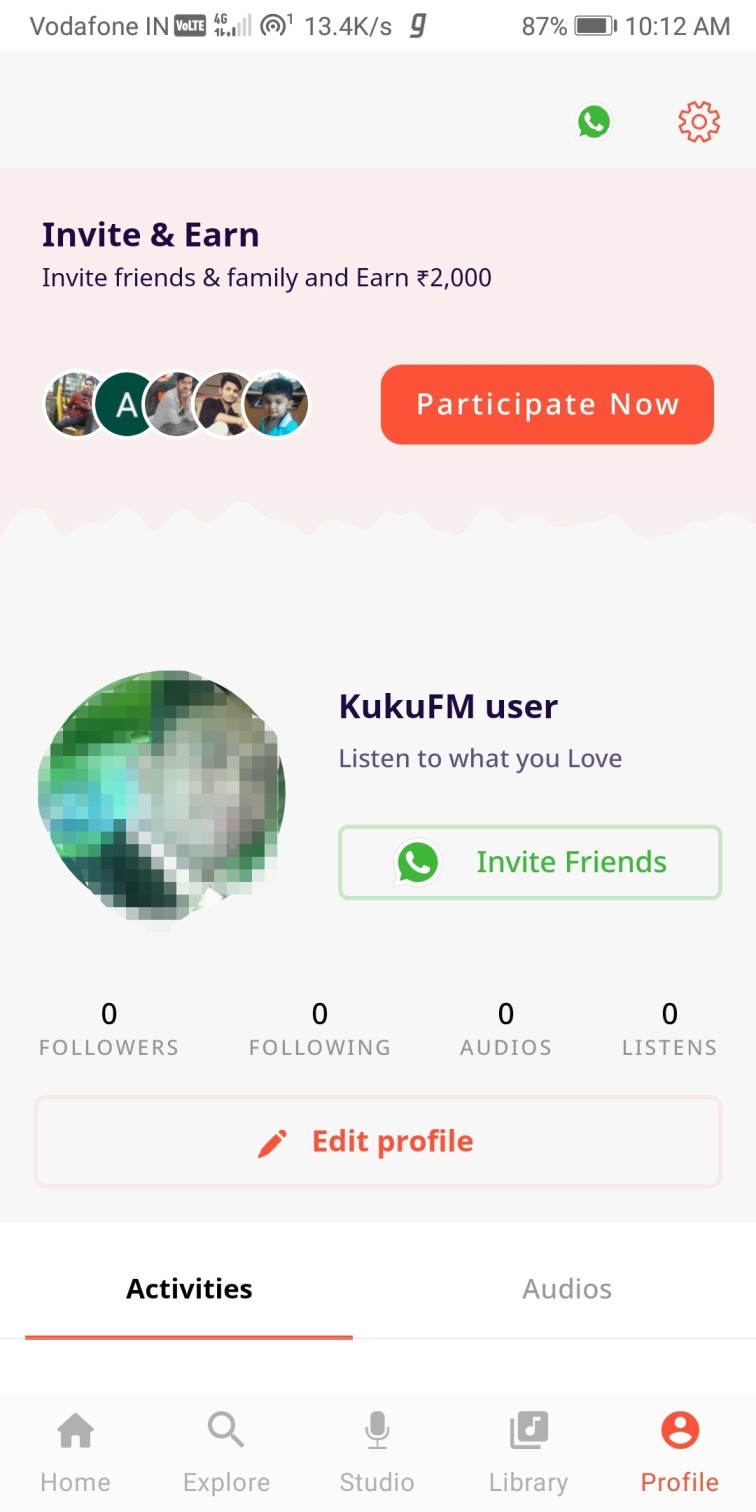Tap the WhatsApp icon in top bar

tap(594, 122)
